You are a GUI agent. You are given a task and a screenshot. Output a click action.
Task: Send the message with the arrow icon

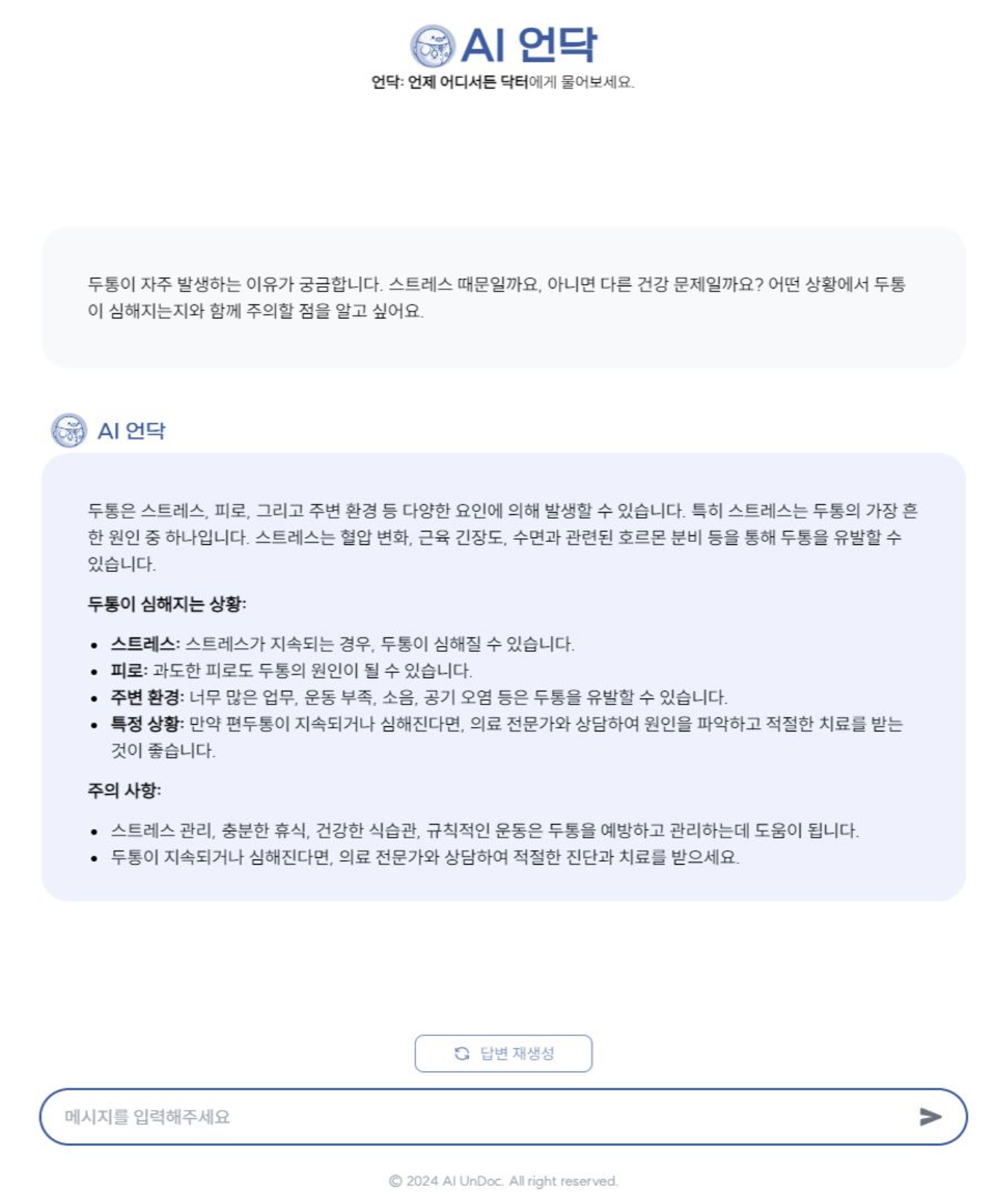click(930, 1117)
